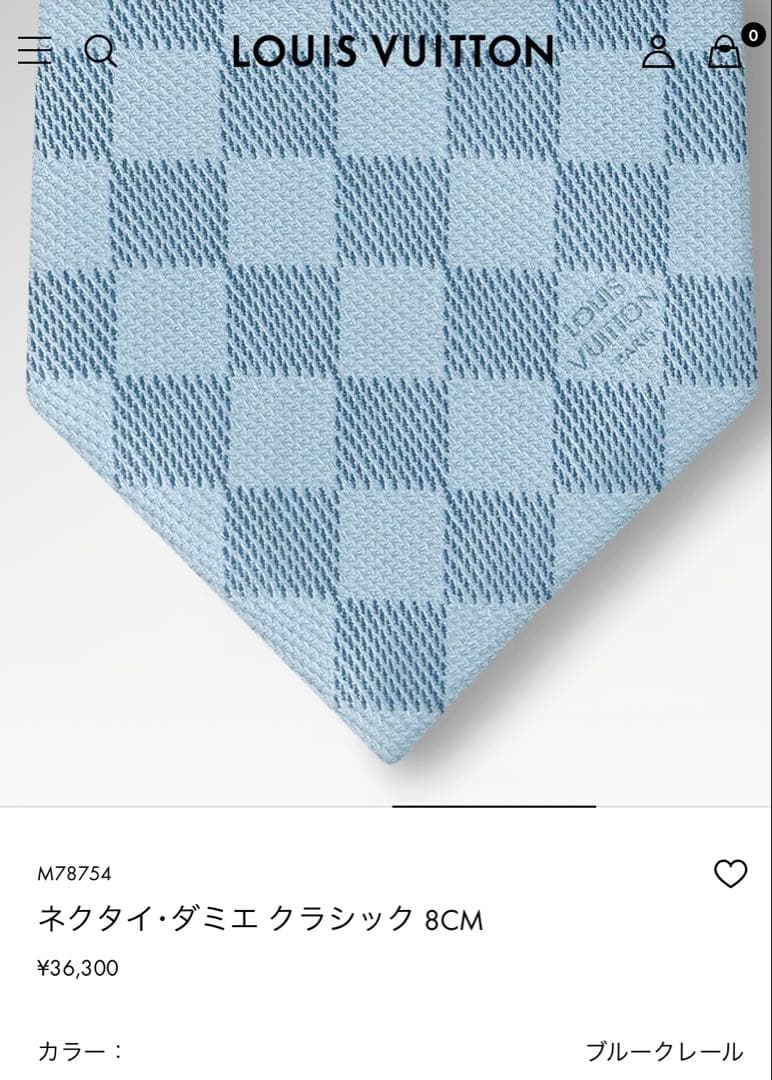Click the price ¥36,300 text
This screenshot has width=772, height=1080.
79,967
